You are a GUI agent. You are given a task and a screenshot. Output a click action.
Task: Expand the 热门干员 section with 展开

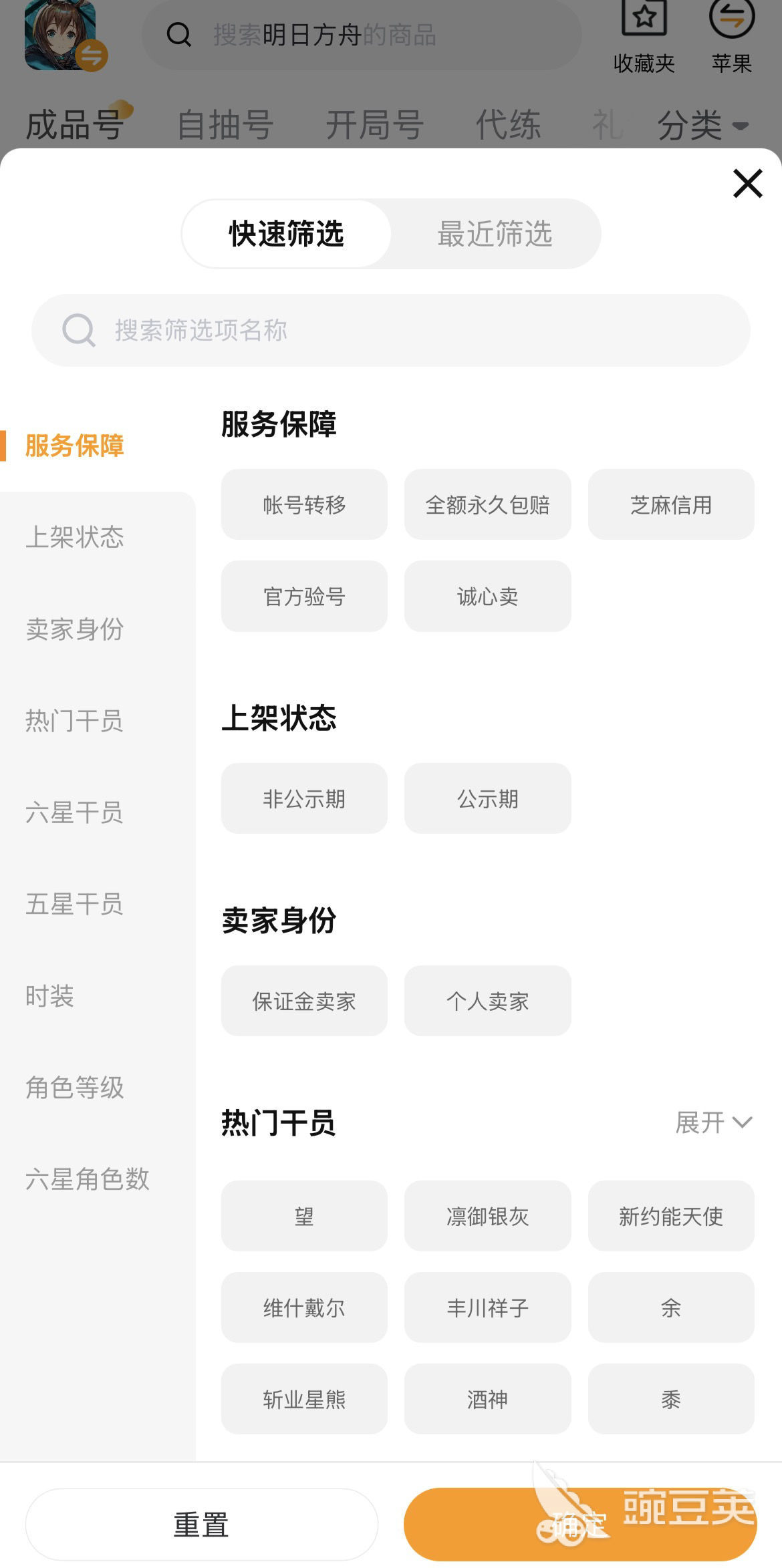tap(713, 1122)
